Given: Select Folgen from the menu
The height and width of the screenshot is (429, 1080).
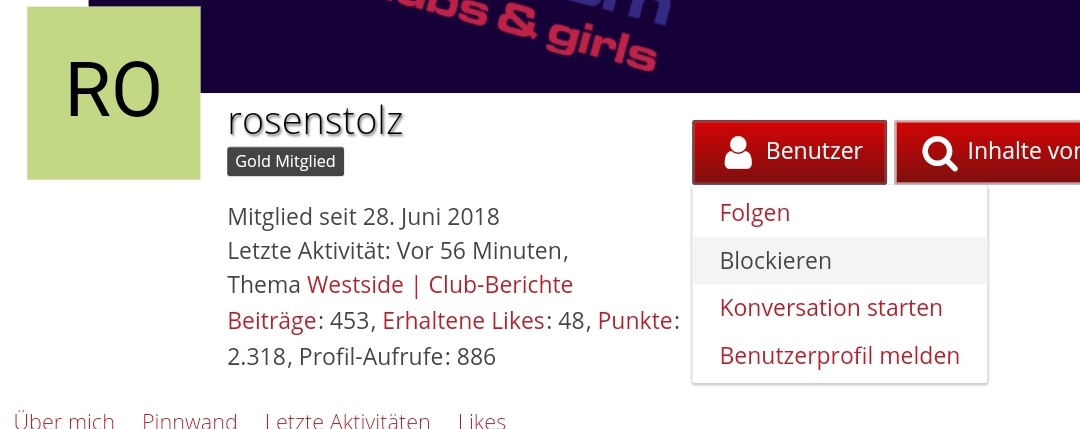Looking at the screenshot, I should (x=755, y=213).
